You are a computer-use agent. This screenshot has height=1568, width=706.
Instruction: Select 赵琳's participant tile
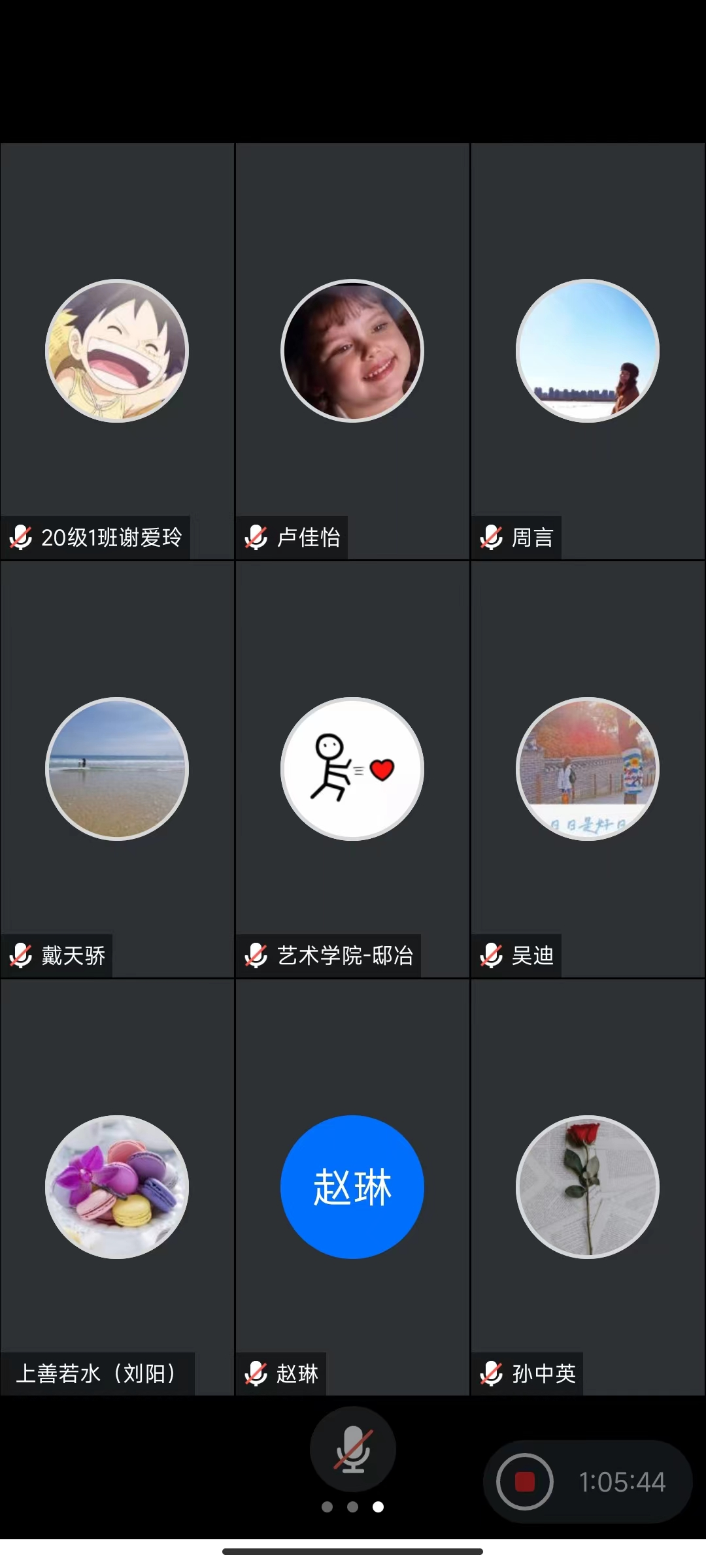click(x=352, y=1186)
